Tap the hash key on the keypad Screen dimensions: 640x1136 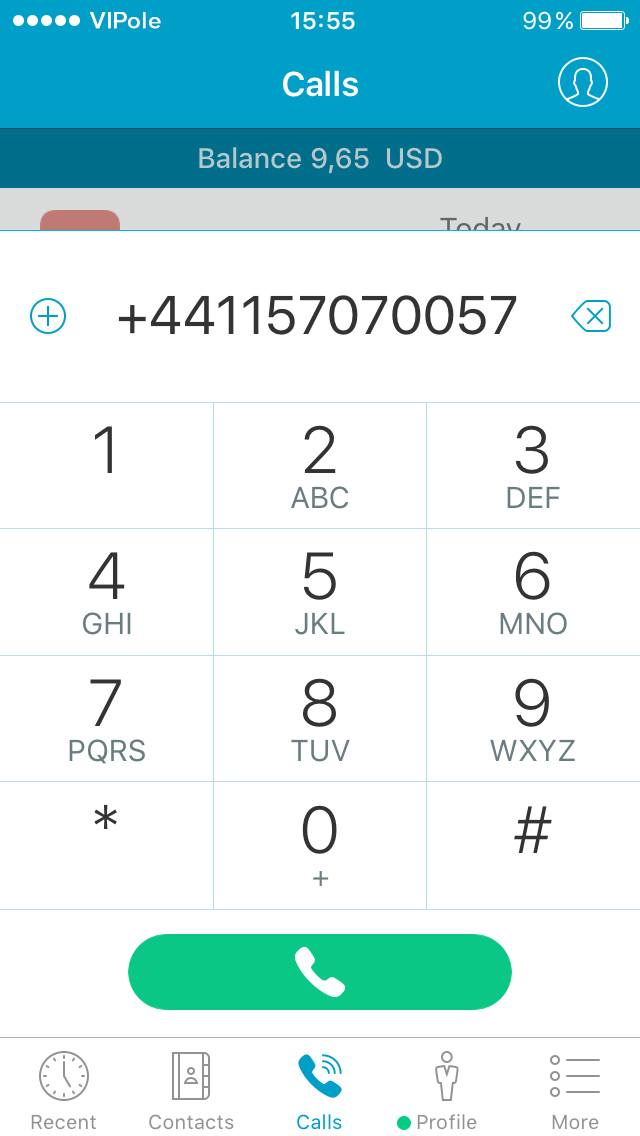pyautogui.click(x=533, y=844)
